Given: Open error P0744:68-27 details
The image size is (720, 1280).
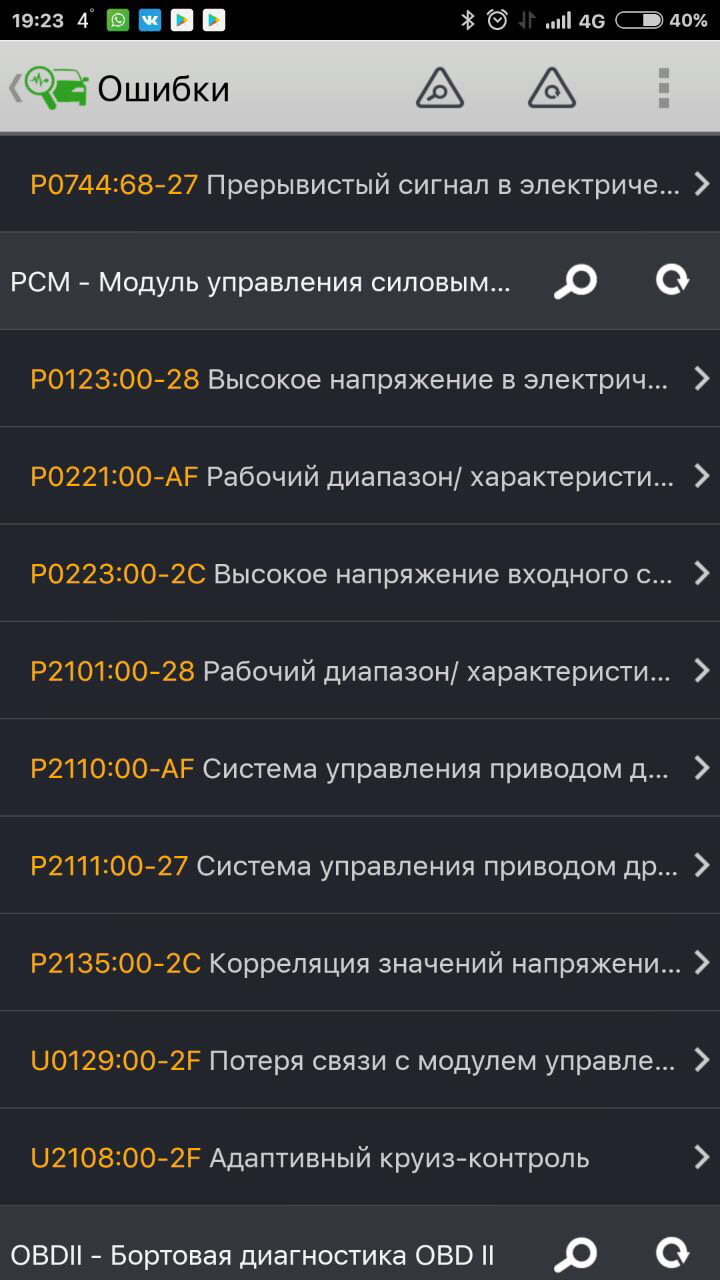Looking at the screenshot, I should tap(360, 184).
